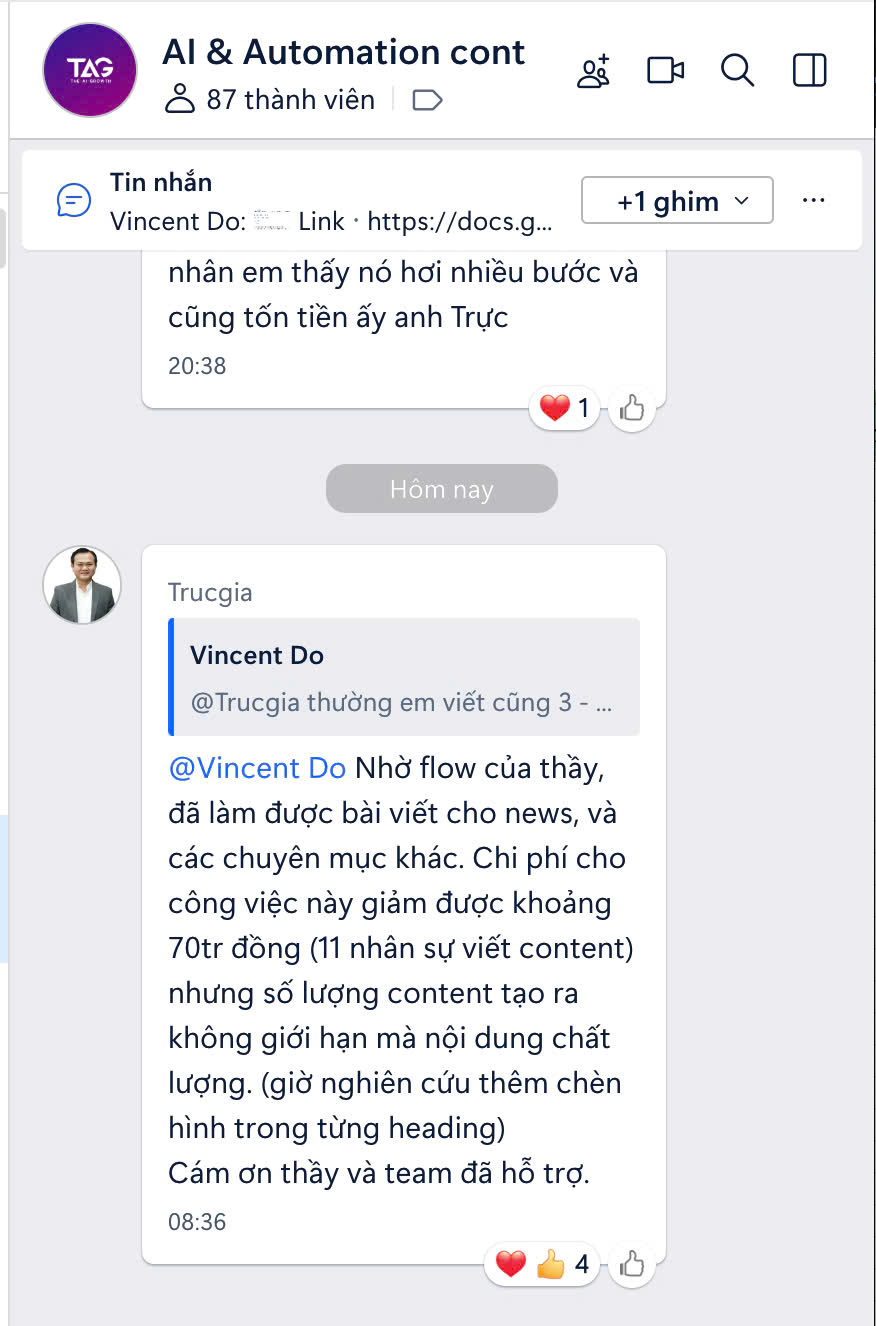
Task: Start a video call
Action: [665, 71]
